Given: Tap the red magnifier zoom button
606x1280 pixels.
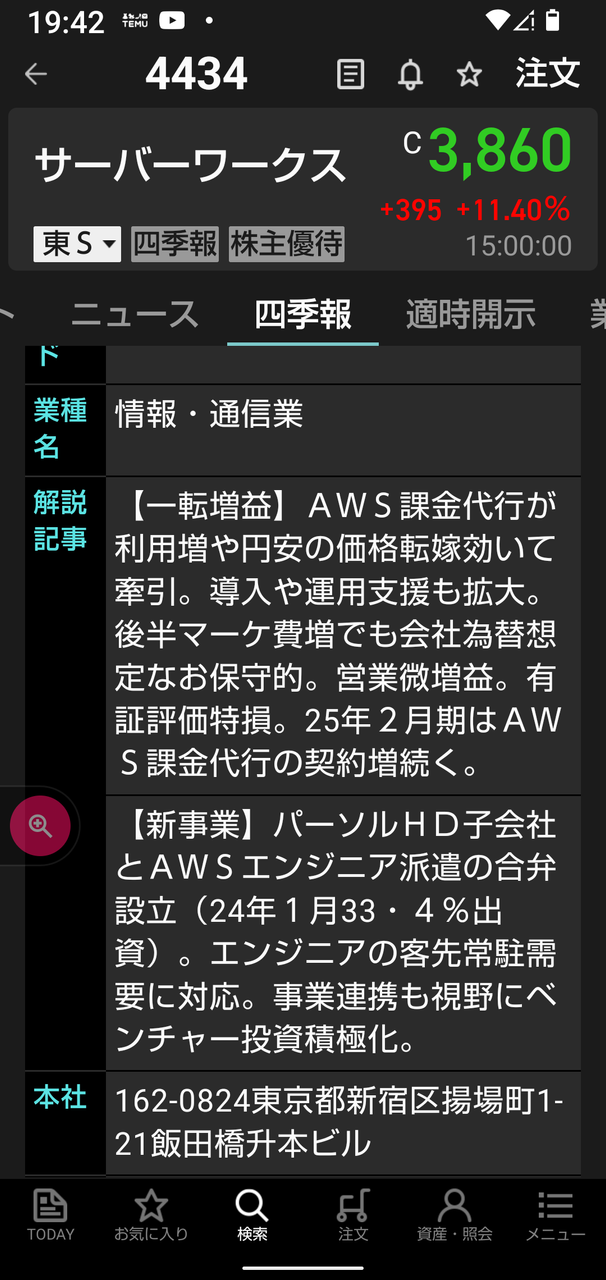Looking at the screenshot, I should pos(40,825).
